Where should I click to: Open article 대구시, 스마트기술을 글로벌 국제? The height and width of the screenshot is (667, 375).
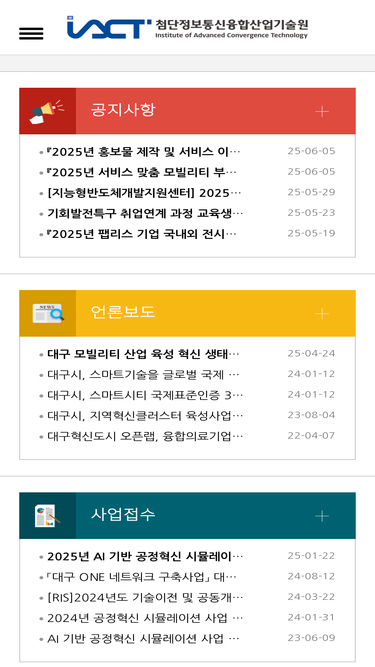143,374
